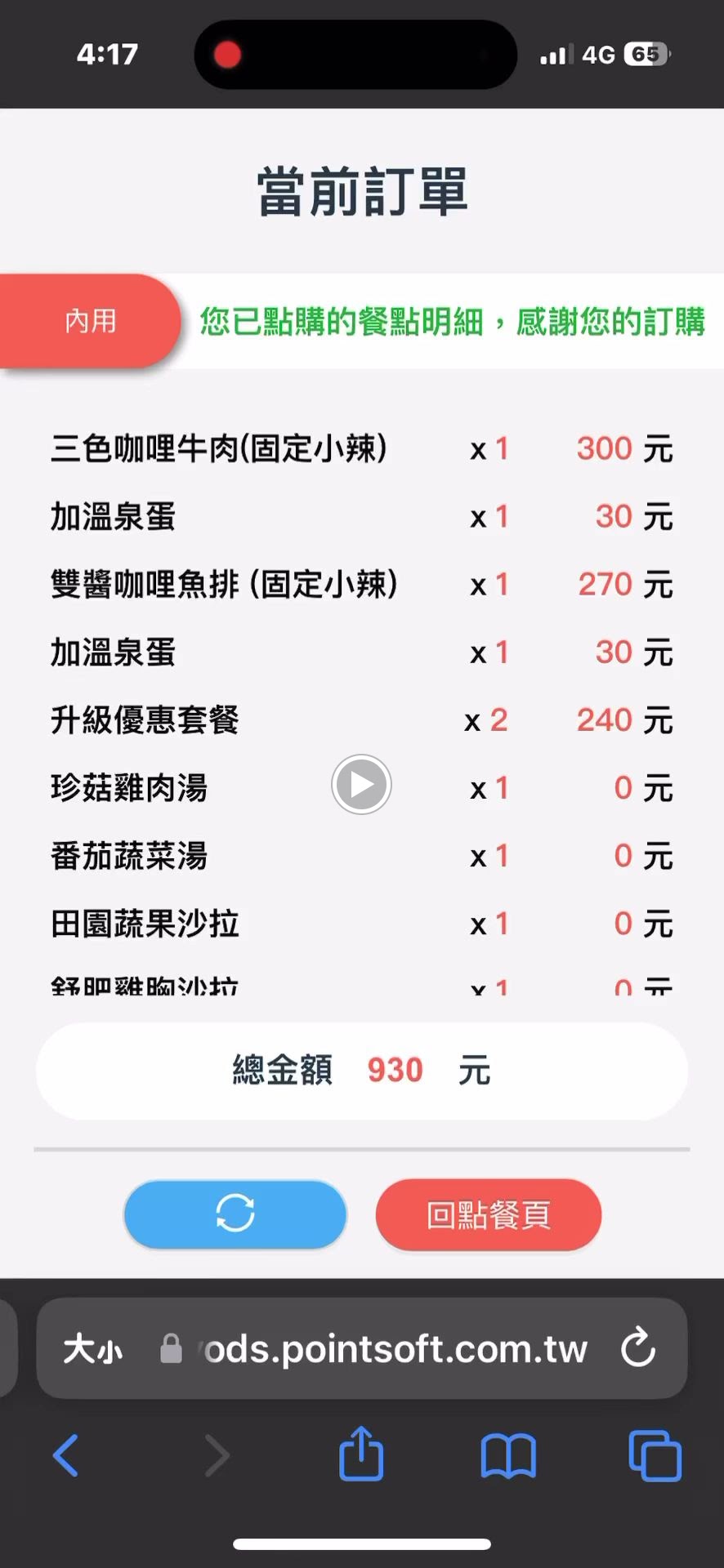Show all open Safari tabs
Image resolution: width=724 pixels, height=1568 pixels.
coord(655,1455)
